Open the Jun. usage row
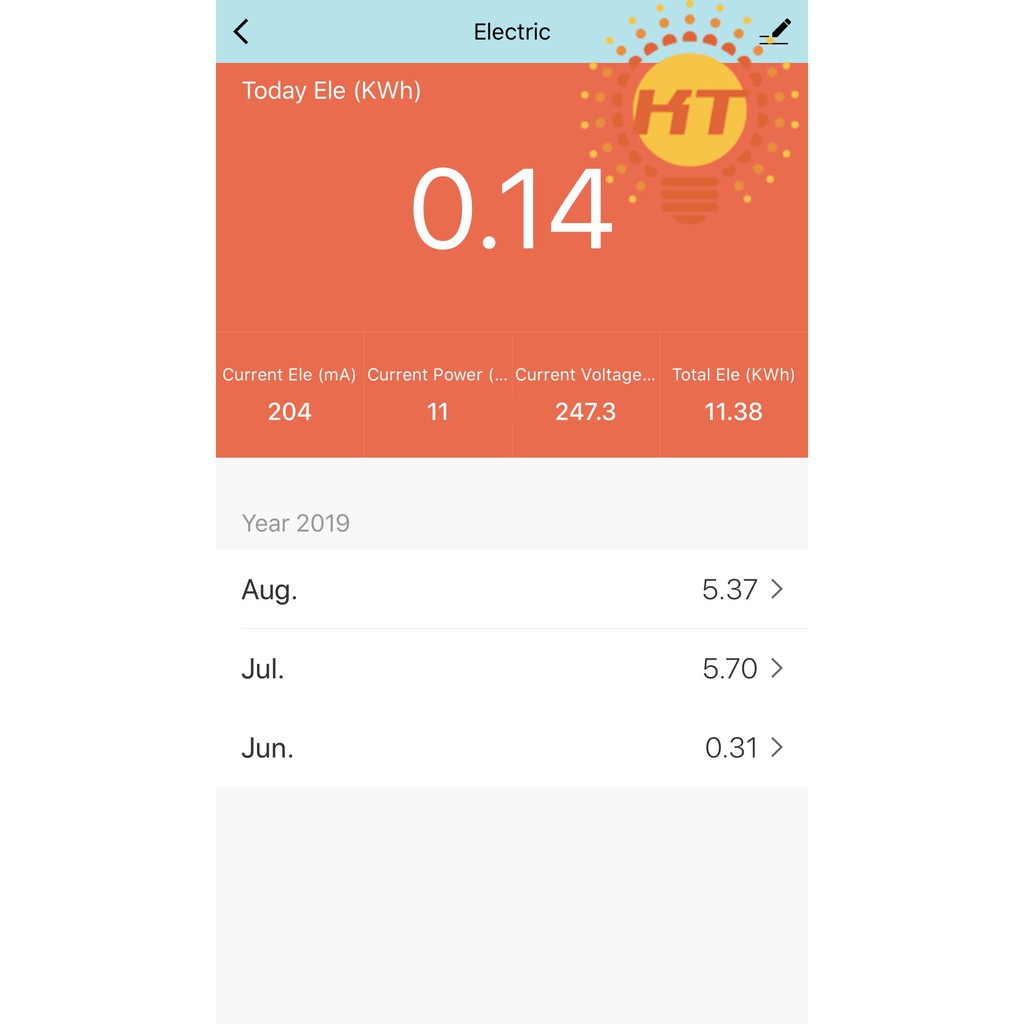This screenshot has height=1024, width=1024. [x=511, y=747]
